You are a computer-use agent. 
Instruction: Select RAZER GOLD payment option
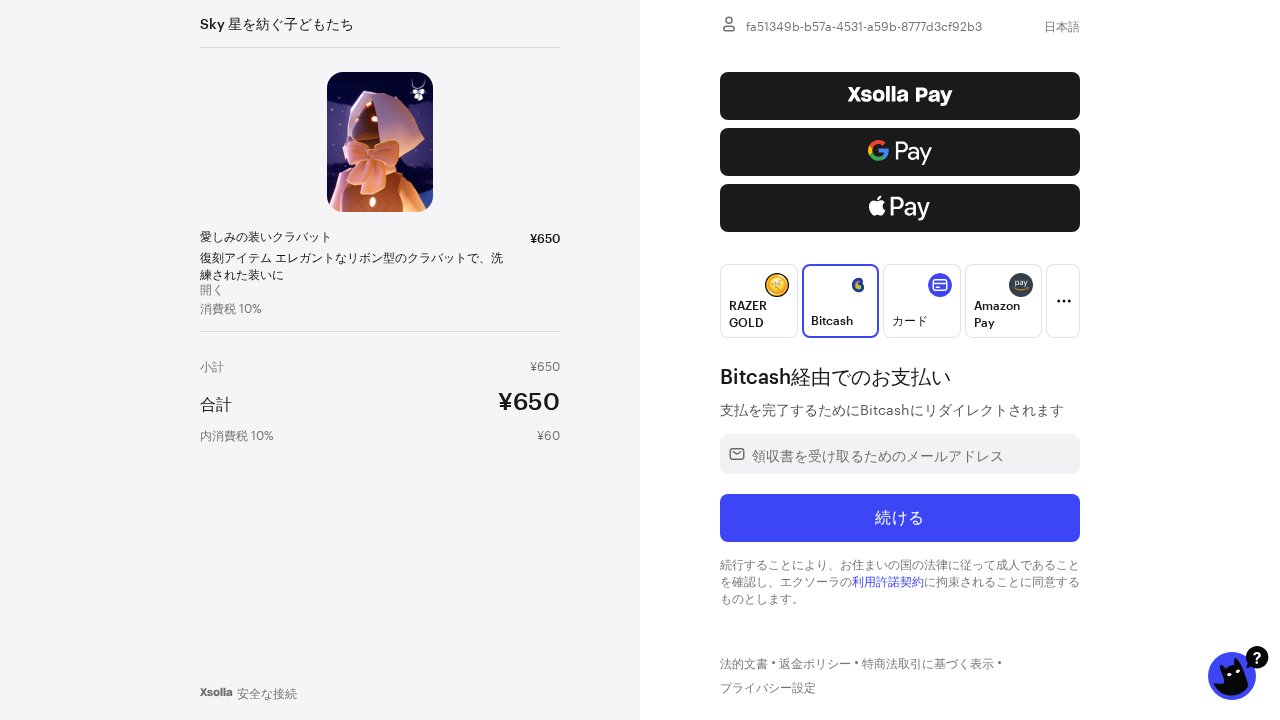pos(758,301)
